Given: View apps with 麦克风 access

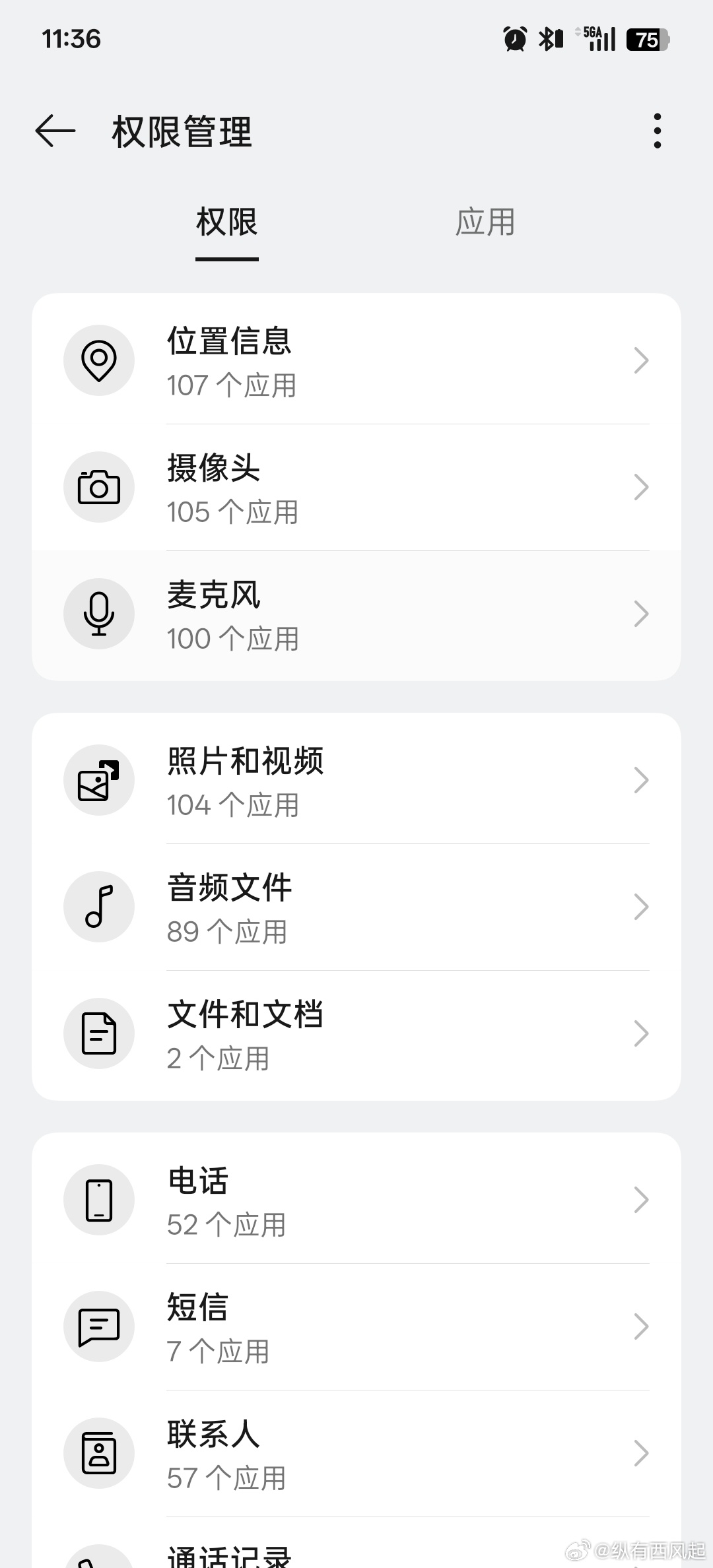Looking at the screenshot, I should point(356,614).
